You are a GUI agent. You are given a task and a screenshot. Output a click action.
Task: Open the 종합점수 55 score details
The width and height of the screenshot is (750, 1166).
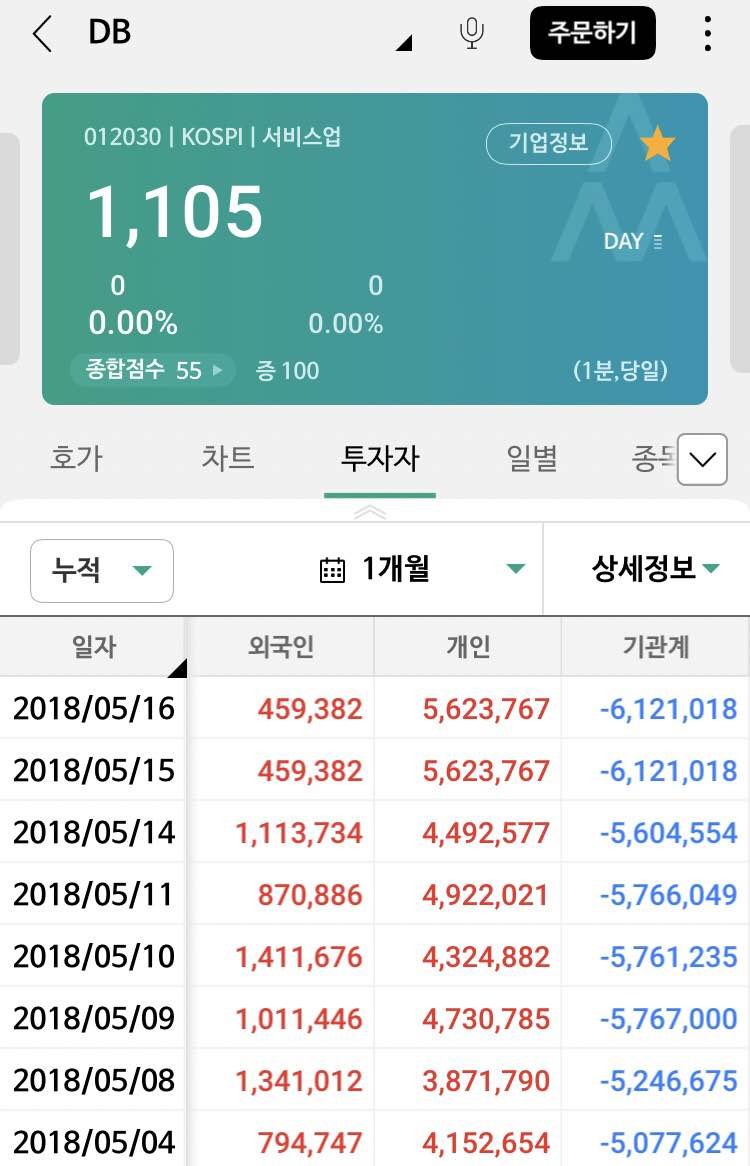pyautogui.click(x=152, y=370)
